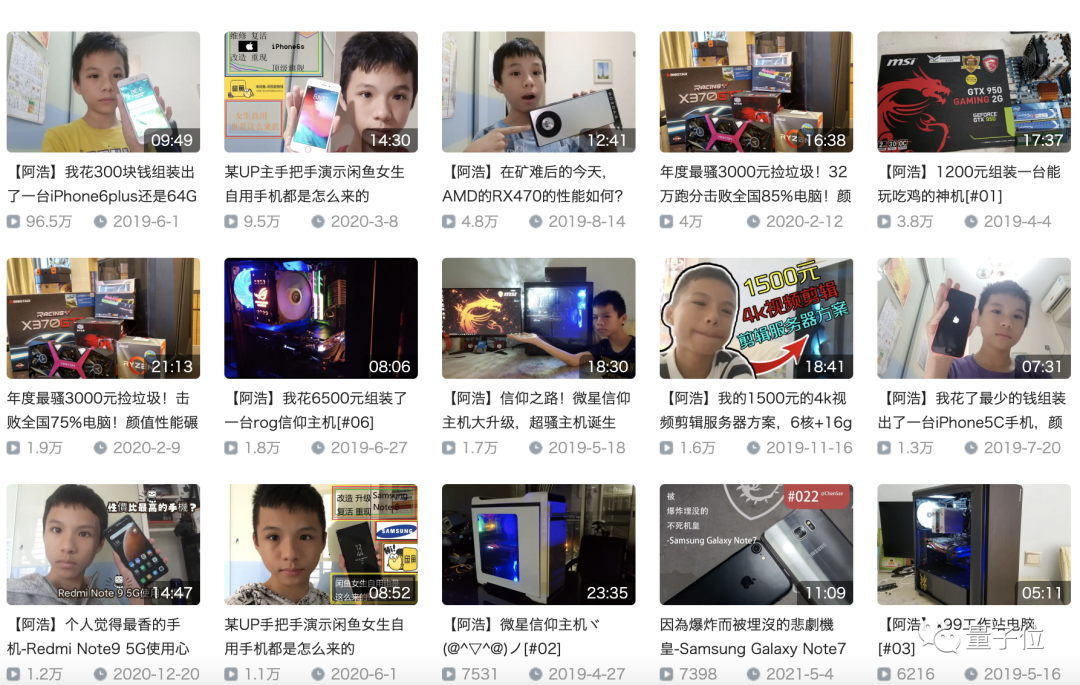Play the iPhone5C手机组装 video
The width and height of the screenshot is (1080, 685).
coord(974,318)
